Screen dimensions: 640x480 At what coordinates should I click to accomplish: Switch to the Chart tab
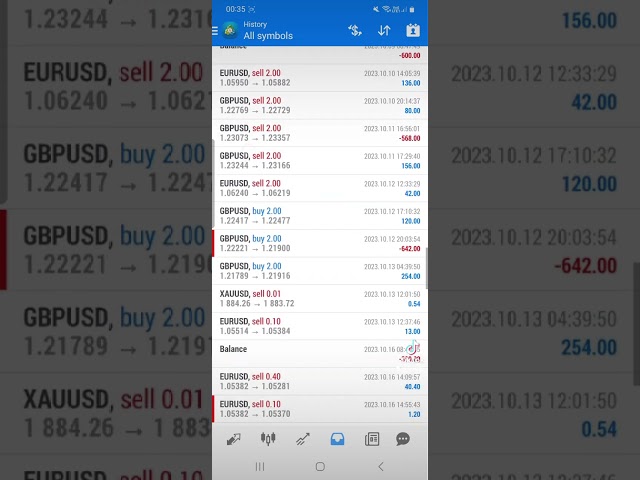(x=267, y=439)
